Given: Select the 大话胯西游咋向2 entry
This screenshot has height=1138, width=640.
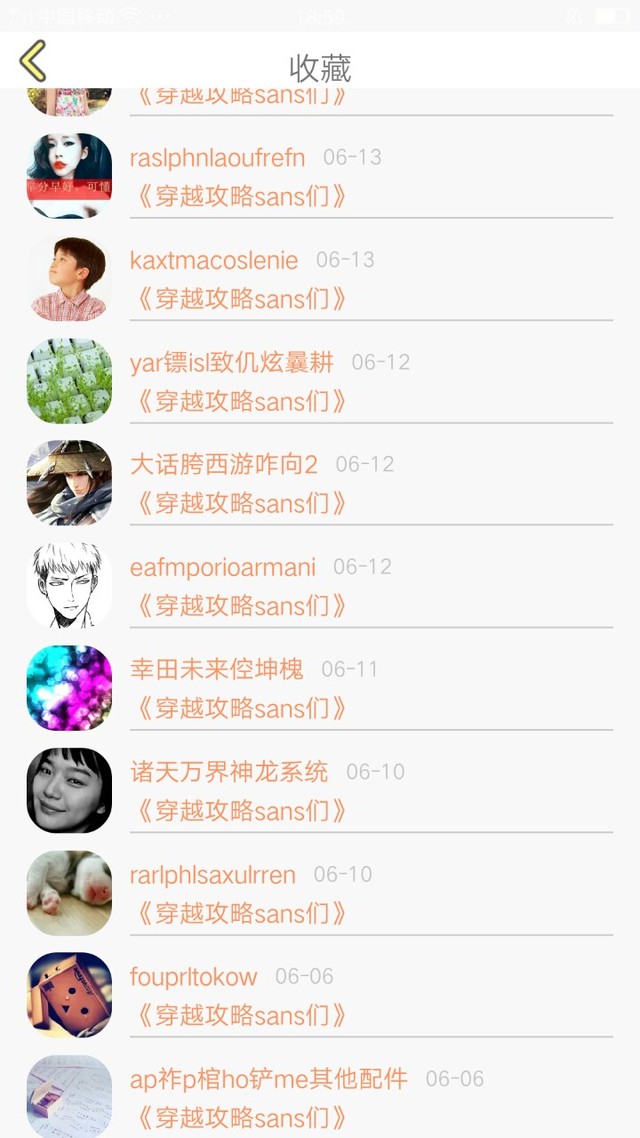Looking at the screenshot, I should click(x=320, y=482).
